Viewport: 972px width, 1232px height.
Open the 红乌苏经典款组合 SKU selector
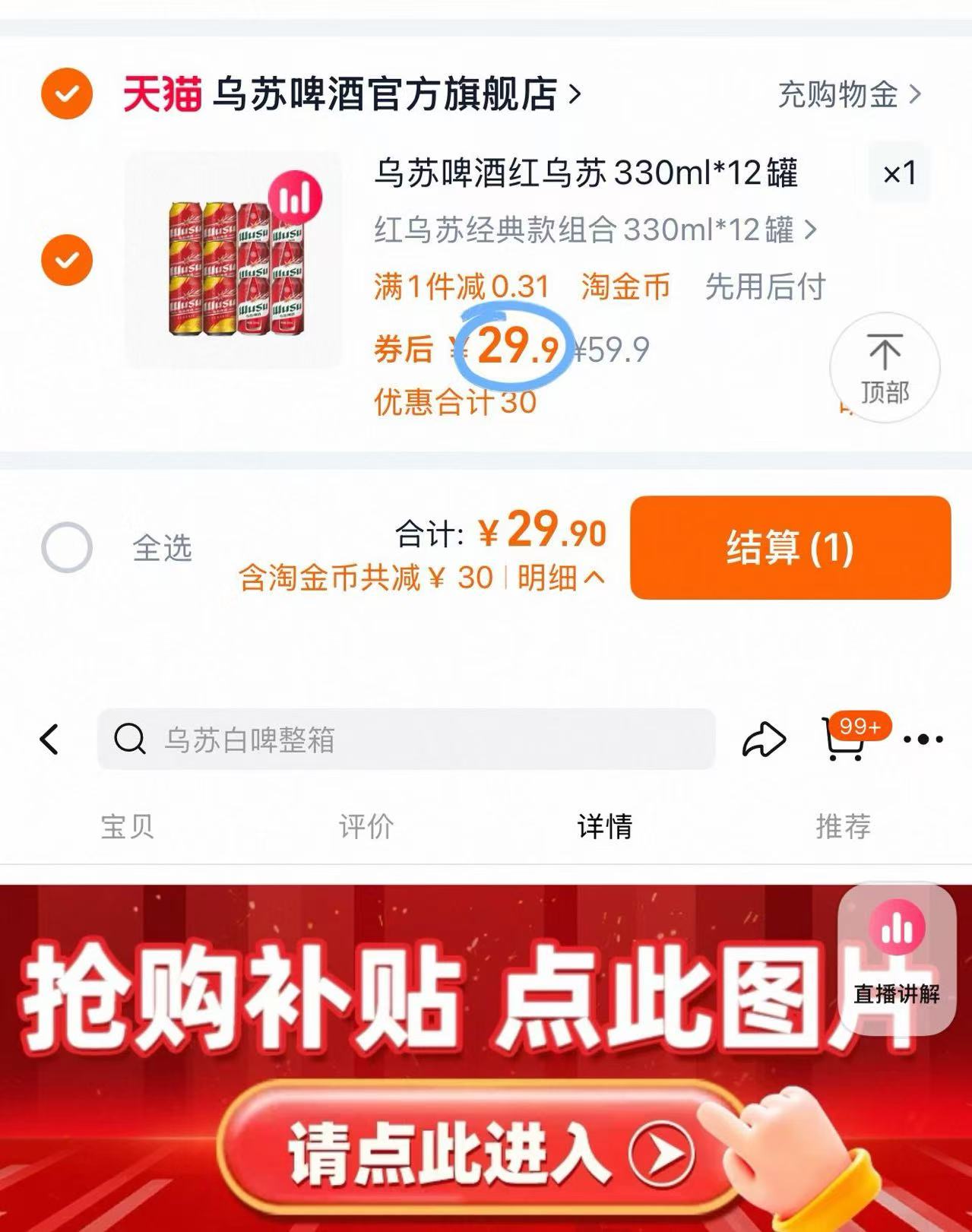pos(593,232)
